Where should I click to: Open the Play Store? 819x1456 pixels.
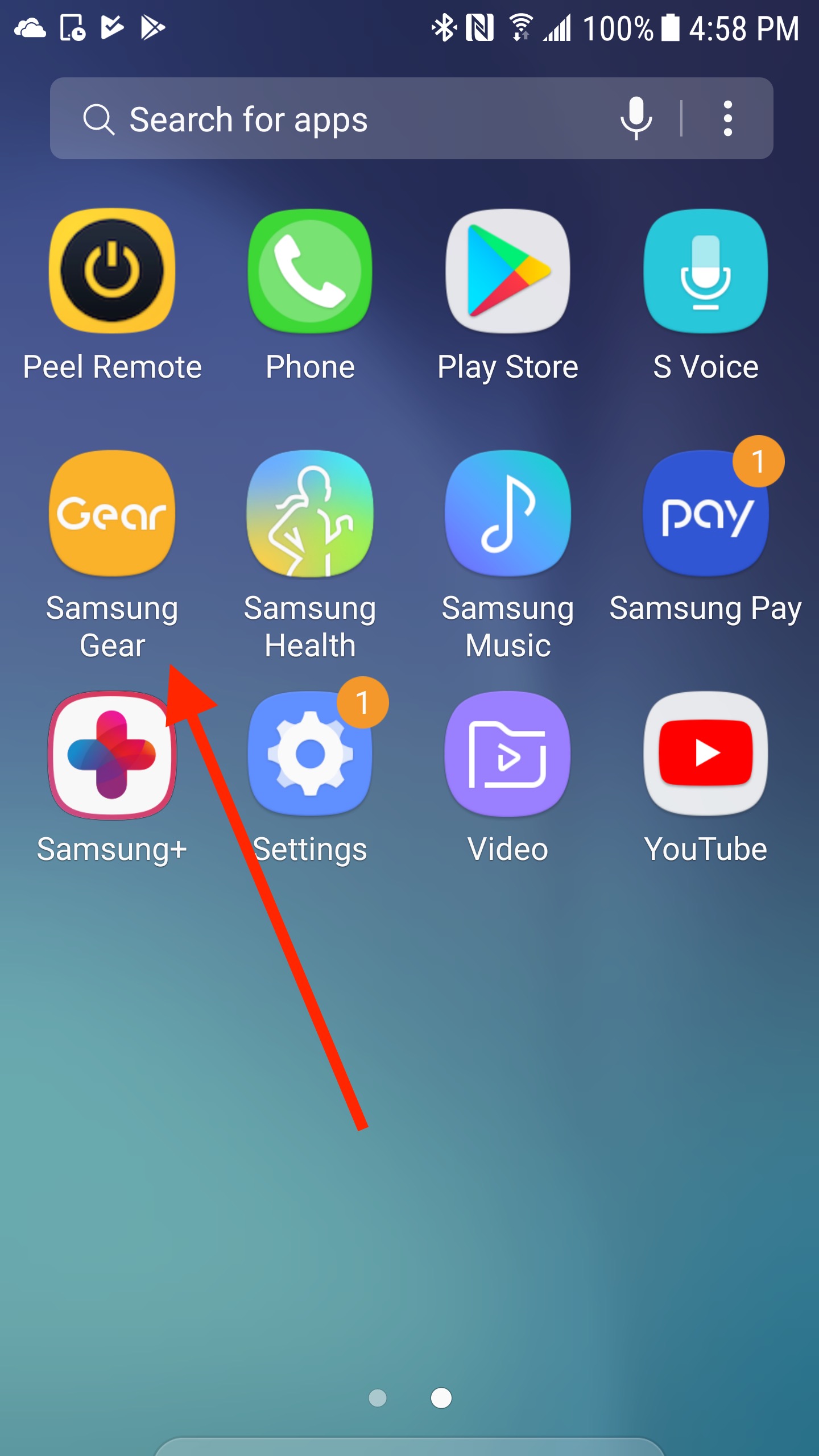tap(508, 271)
